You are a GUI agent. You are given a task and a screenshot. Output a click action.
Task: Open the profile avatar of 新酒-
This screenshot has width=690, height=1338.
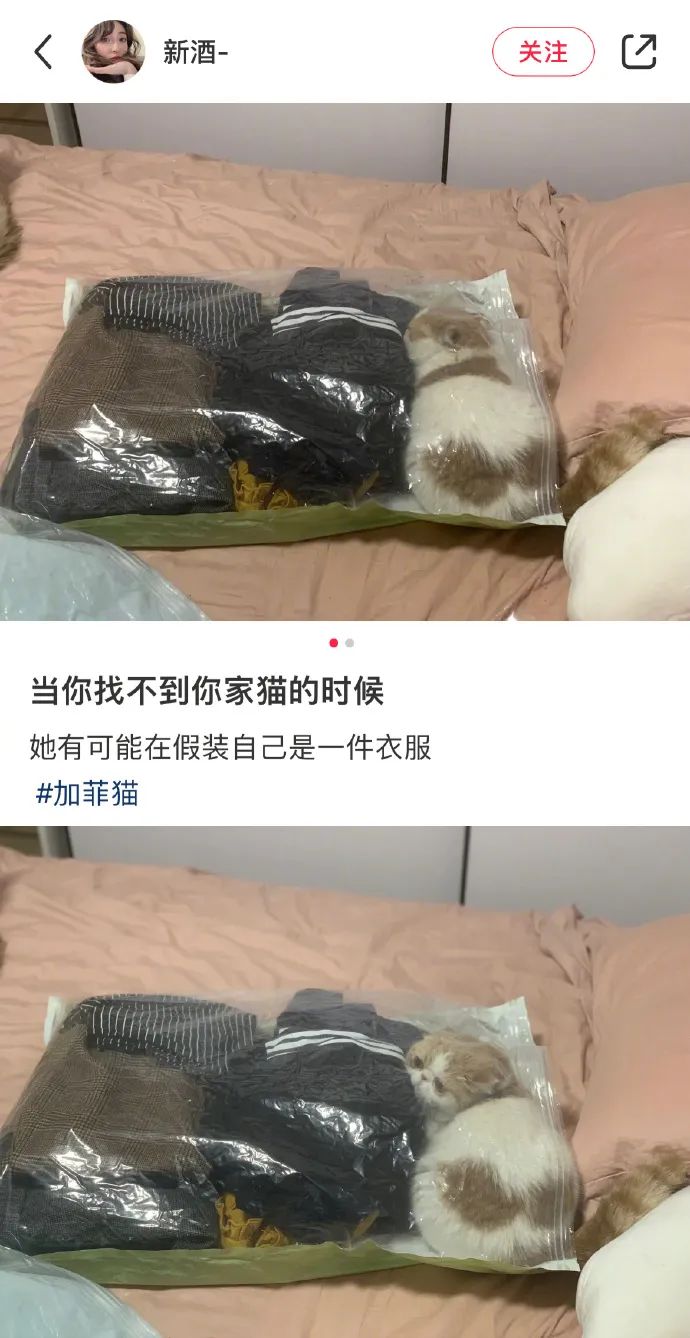(x=113, y=52)
